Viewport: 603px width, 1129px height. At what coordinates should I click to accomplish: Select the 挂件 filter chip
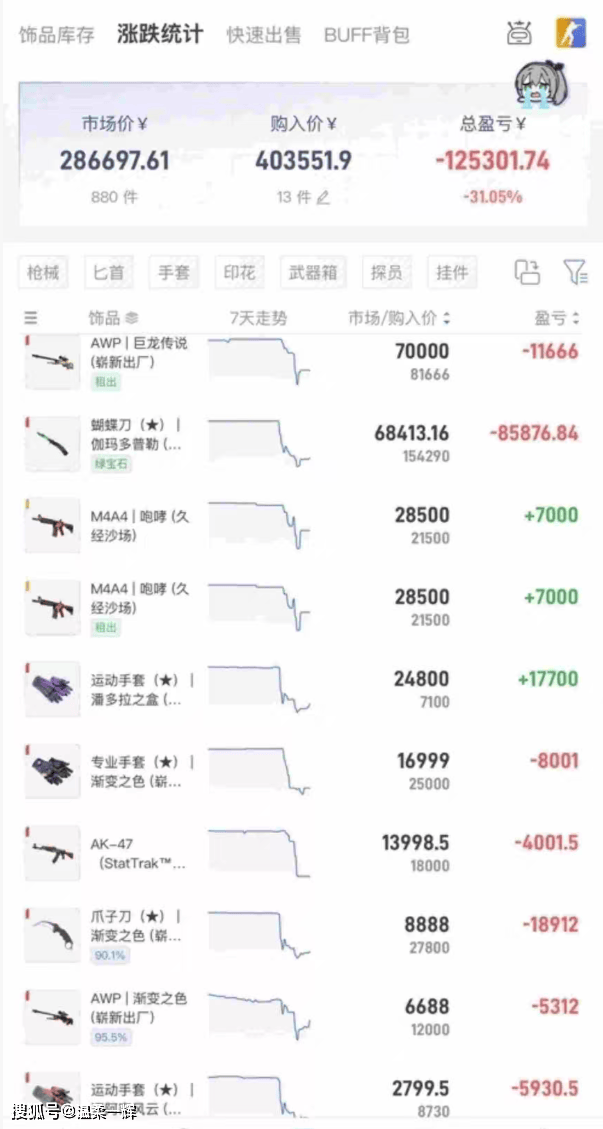click(452, 272)
